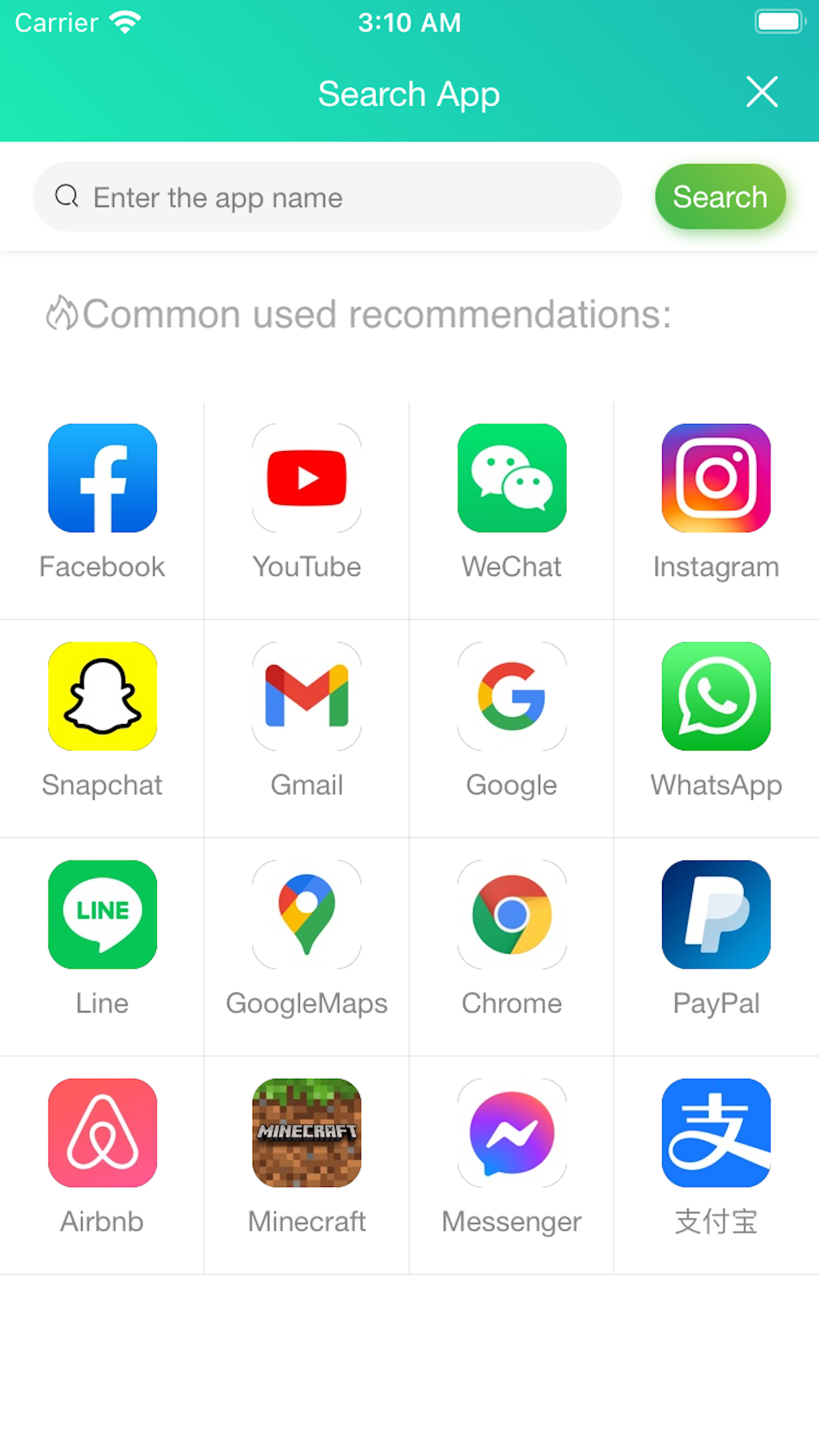819x1456 pixels.
Task: Tap the GoogleMaps icon
Action: [x=307, y=916]
